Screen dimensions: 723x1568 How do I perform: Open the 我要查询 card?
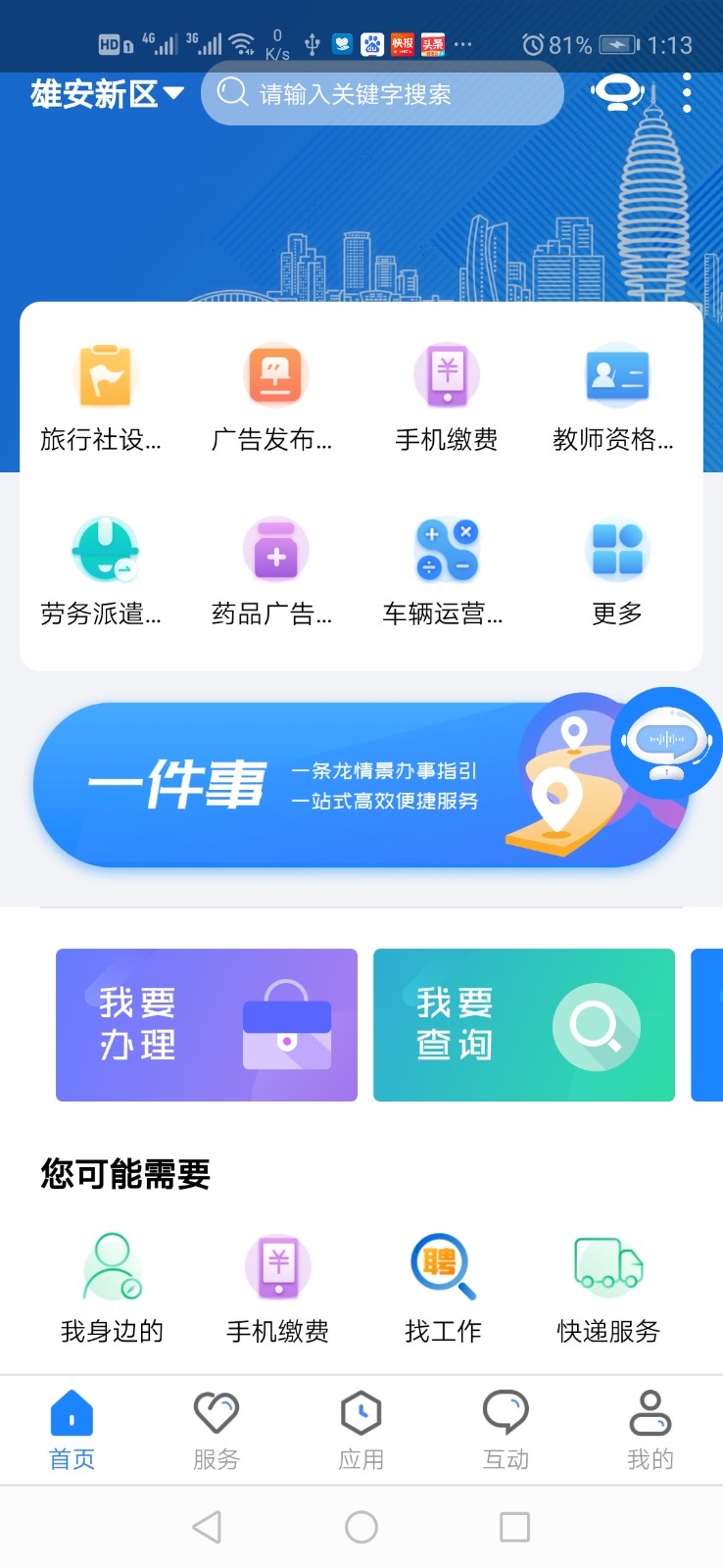coord(523,1024)
